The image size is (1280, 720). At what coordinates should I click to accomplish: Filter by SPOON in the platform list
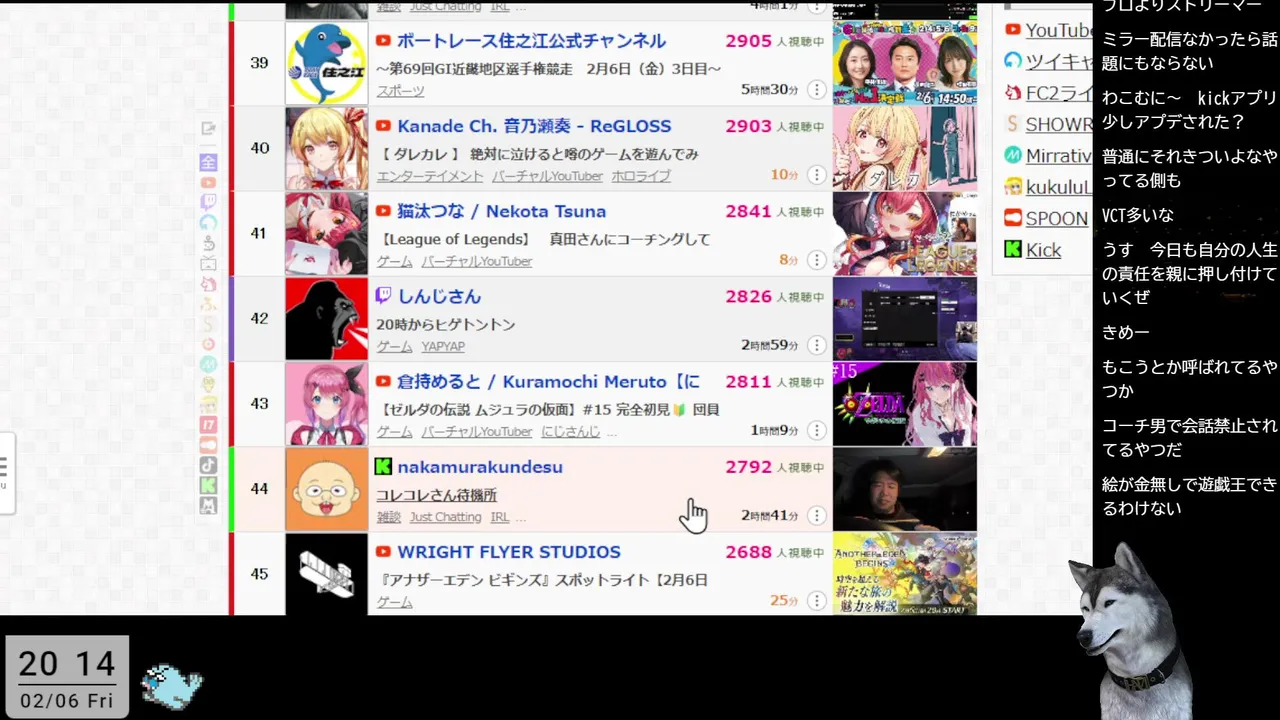point(1056,218)
